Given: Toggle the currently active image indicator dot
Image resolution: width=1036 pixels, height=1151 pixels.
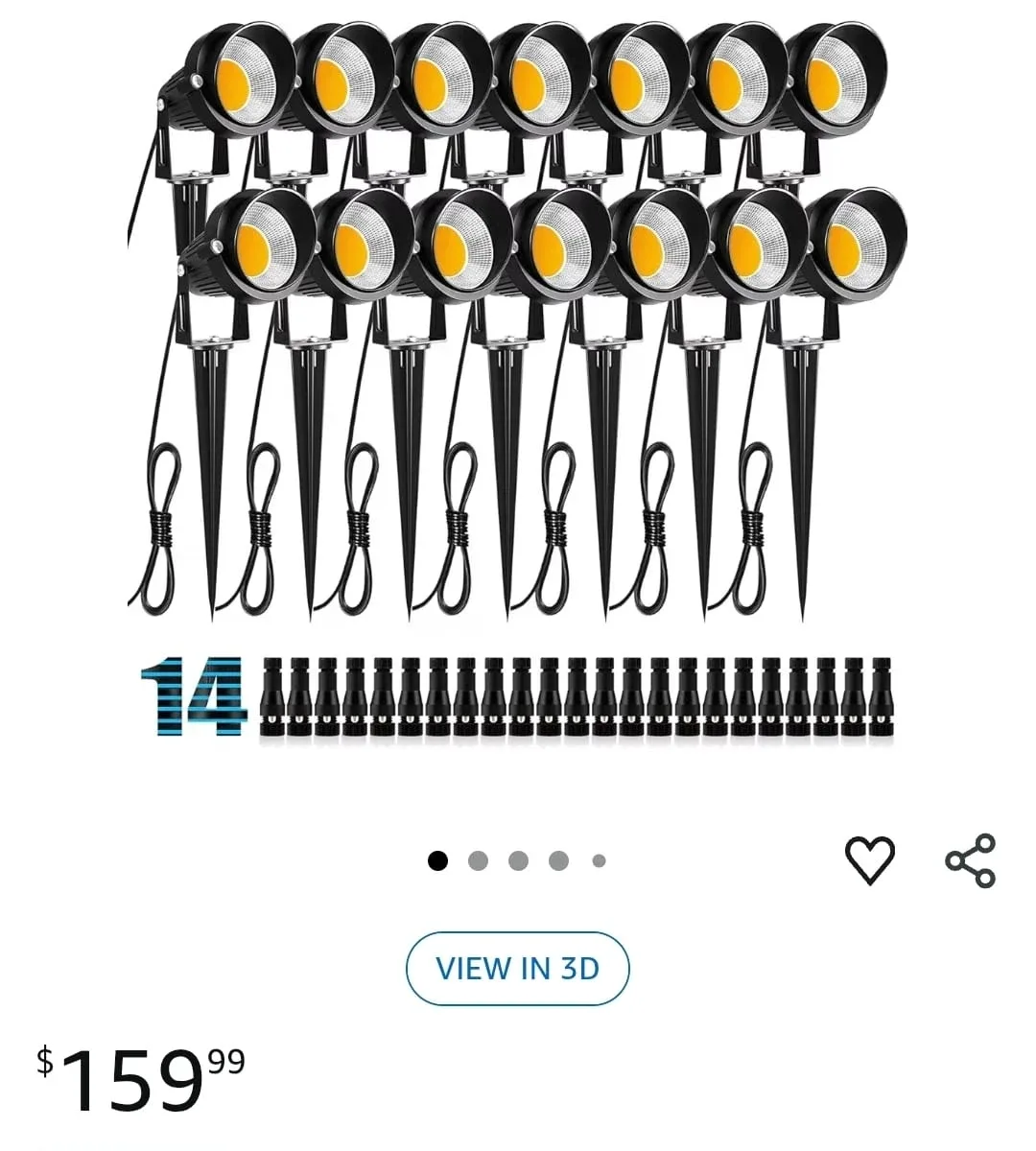Looking at the screenshot, I should [x=439, y=860].
